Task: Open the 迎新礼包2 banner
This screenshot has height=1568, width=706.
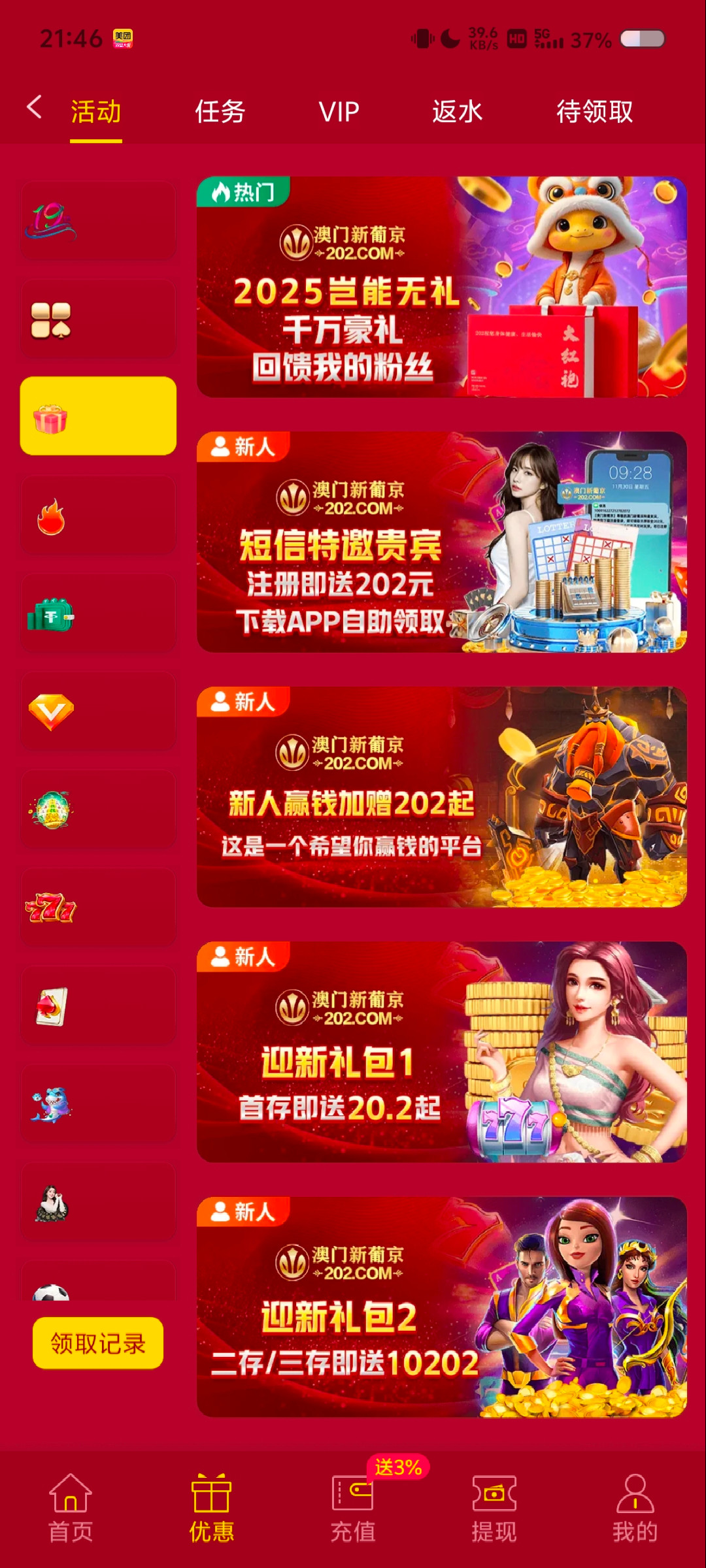Action: 441,1307
